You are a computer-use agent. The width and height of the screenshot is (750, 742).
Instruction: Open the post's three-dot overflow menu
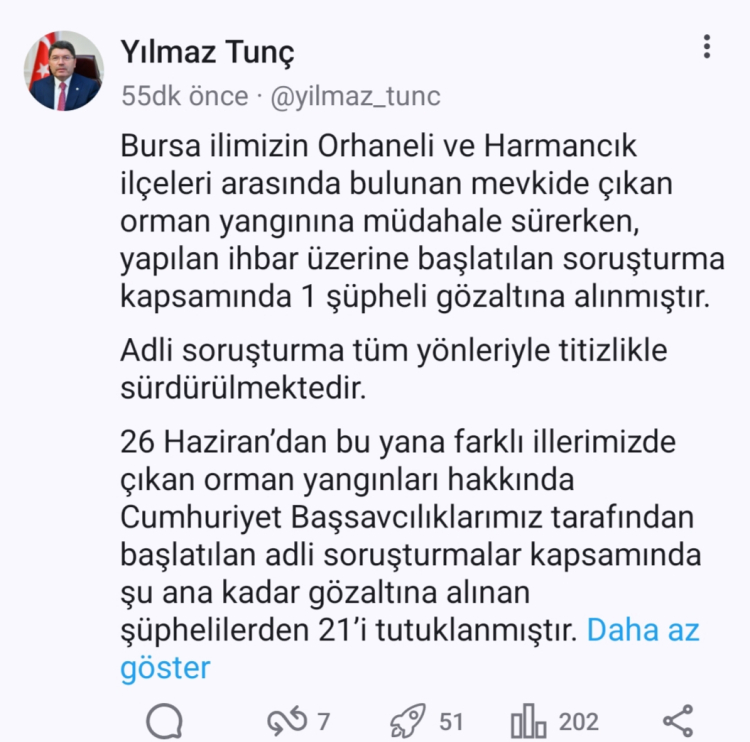click(707, 47)
